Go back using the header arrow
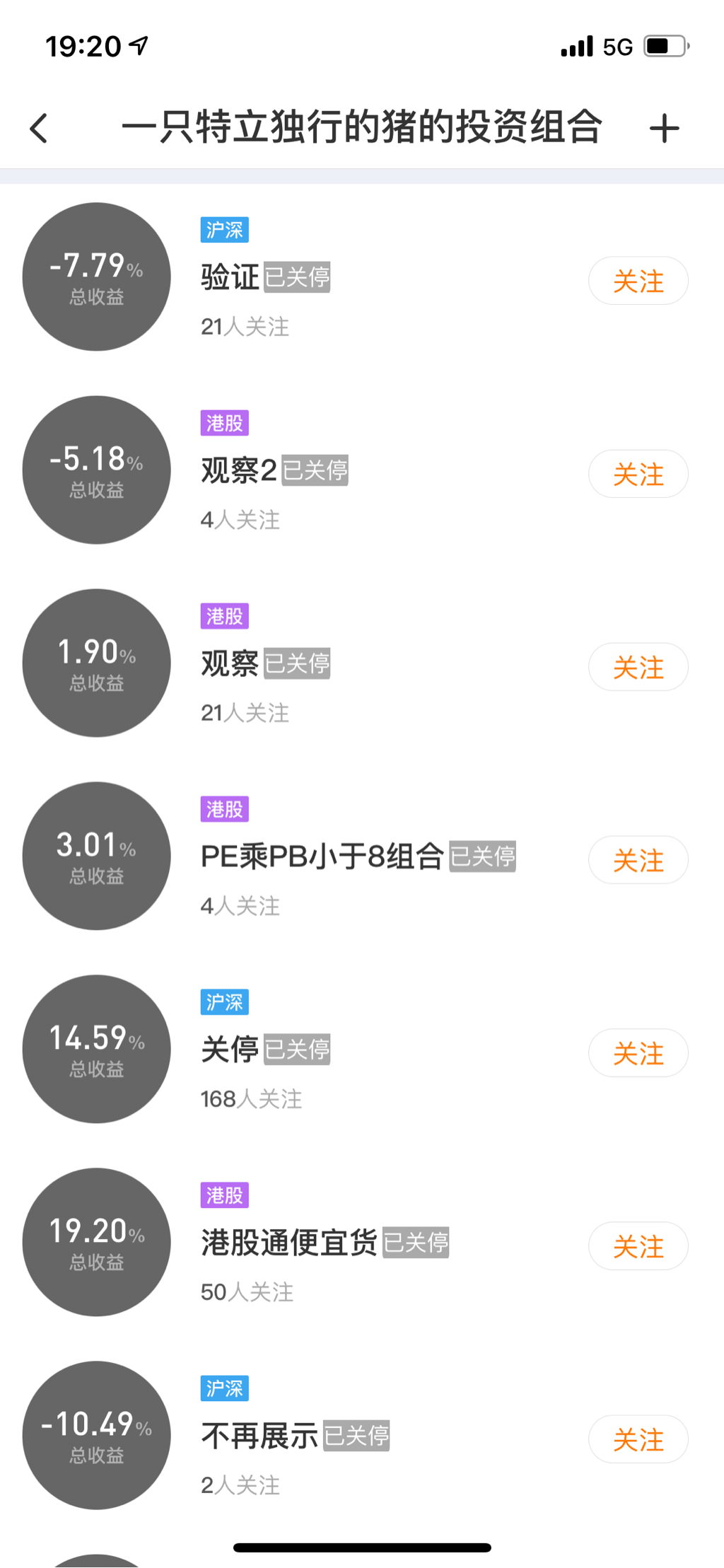This screenshot has height=1568, width=724. 40,129
